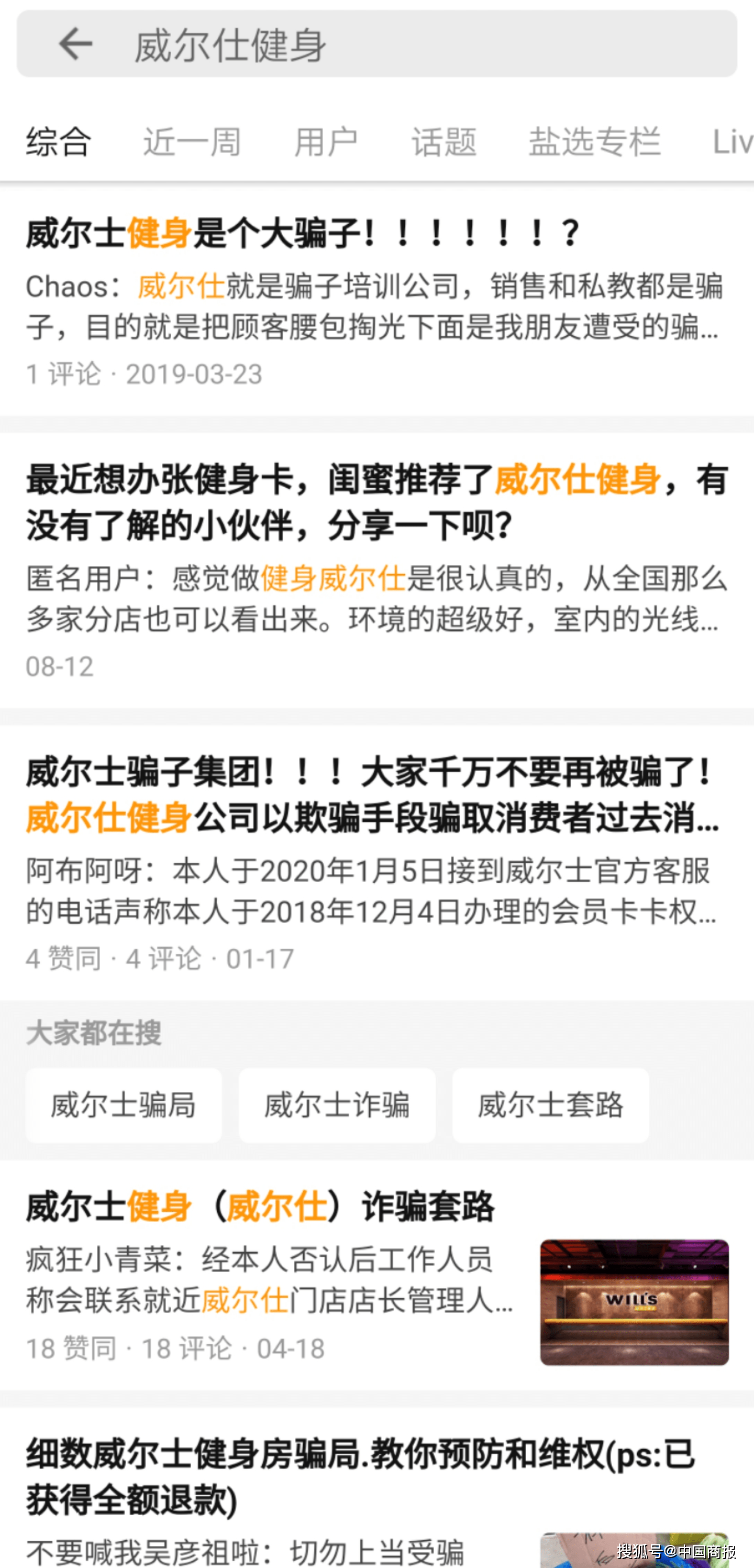Select the 盐选专栏 tab
Screen dimensions: 754x1568
click(594, 142)
